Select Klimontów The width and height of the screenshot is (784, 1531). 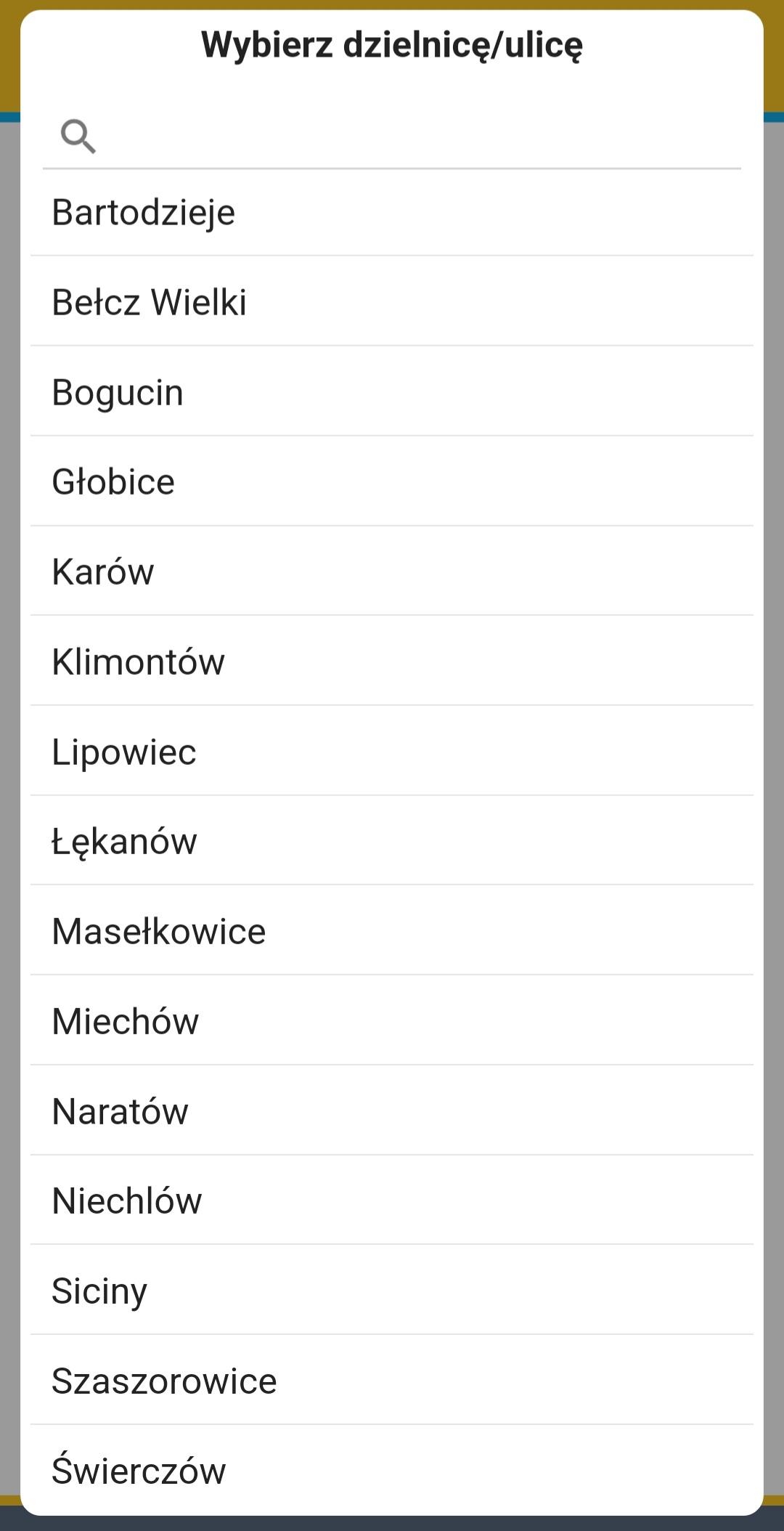392,662
